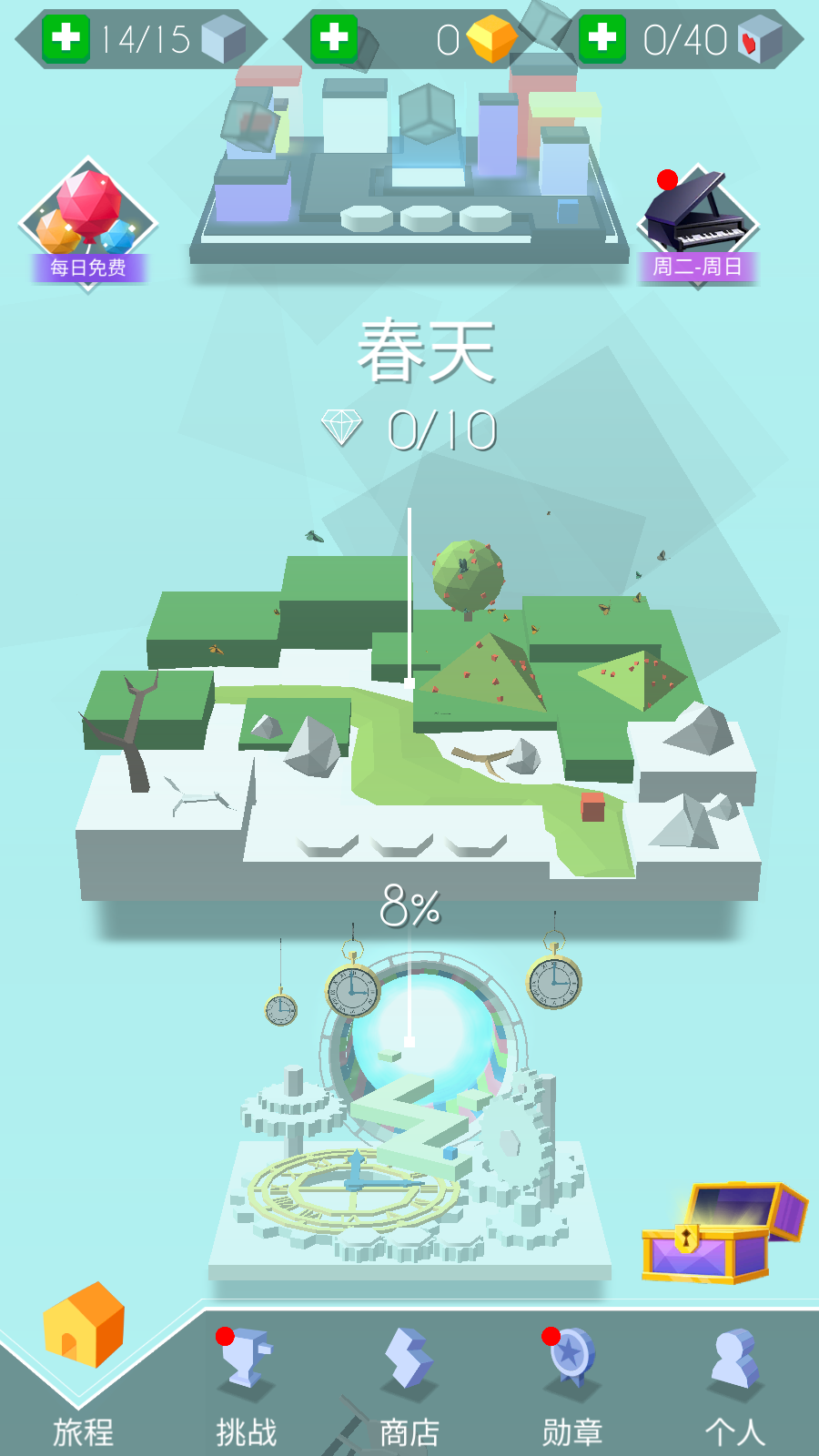Tap the plus button beside the gold gem counter
Image resolution: width=819 pixels, height=1456 pixels.
tap(334, 38)
